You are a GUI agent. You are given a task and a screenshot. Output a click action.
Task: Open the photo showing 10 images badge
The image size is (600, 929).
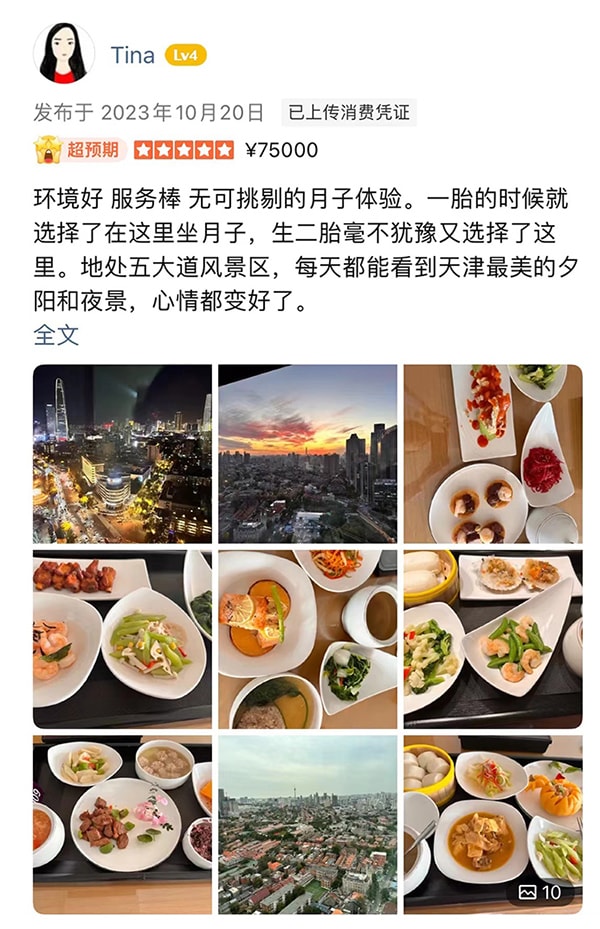tap(493, 824)
